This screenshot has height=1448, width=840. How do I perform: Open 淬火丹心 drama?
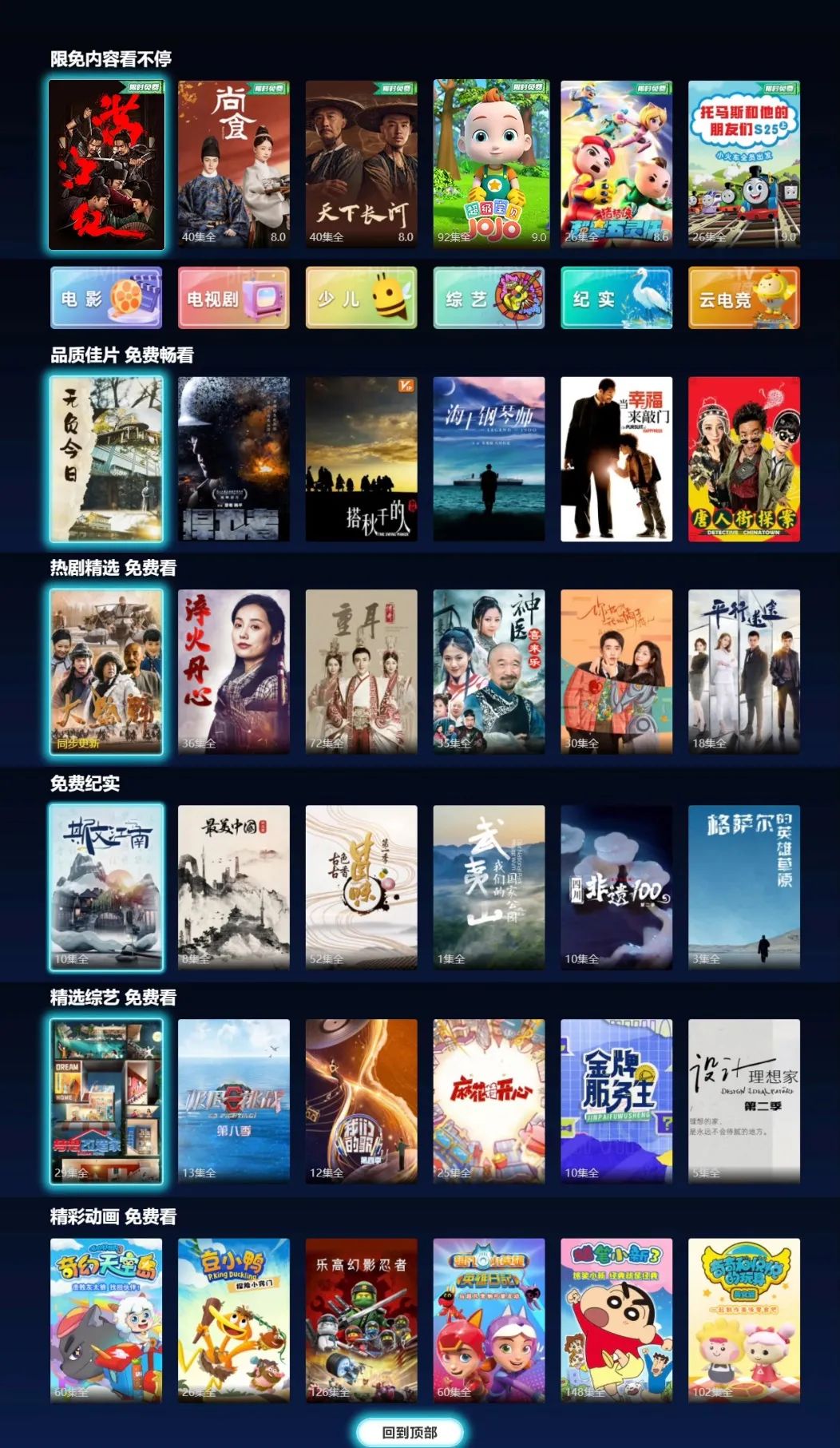233,672
